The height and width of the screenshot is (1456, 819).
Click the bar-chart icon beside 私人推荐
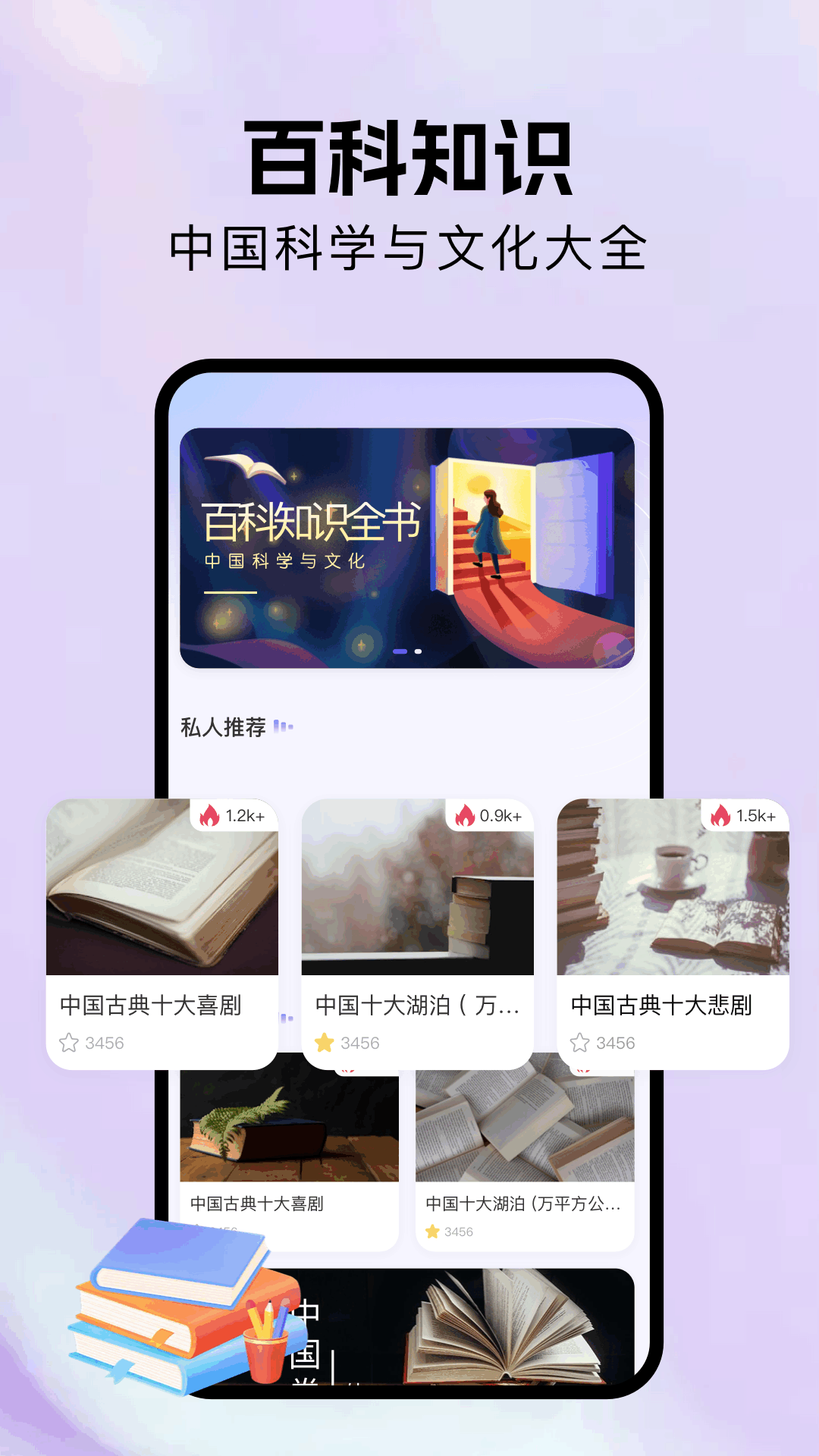pos(282,726)
